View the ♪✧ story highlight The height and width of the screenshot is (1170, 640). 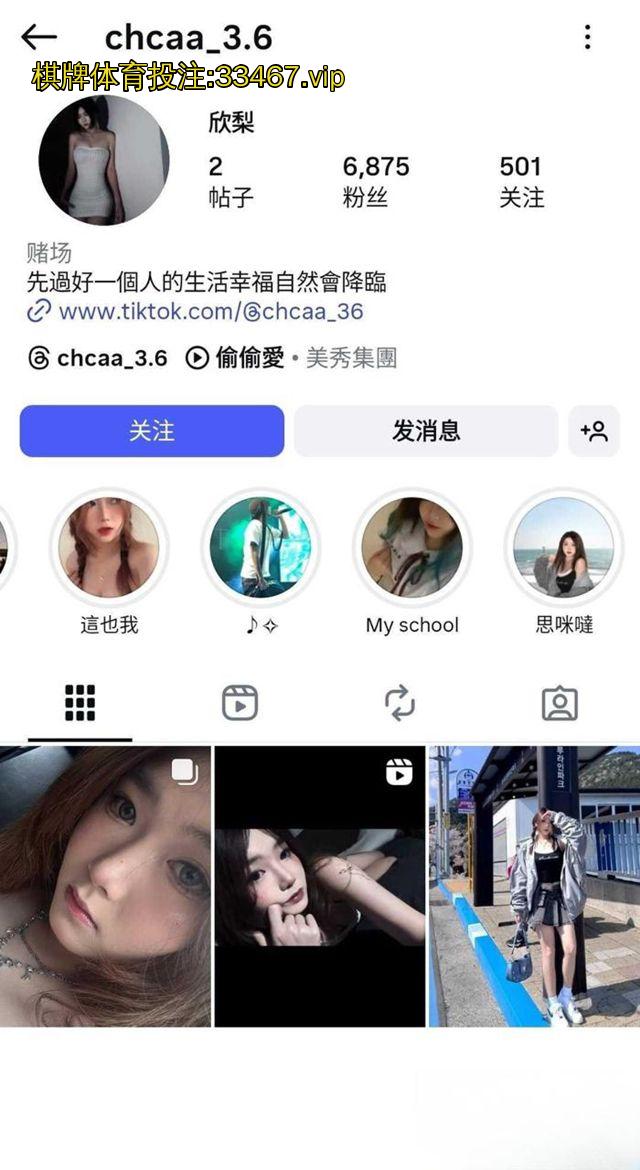click(261, 548)
